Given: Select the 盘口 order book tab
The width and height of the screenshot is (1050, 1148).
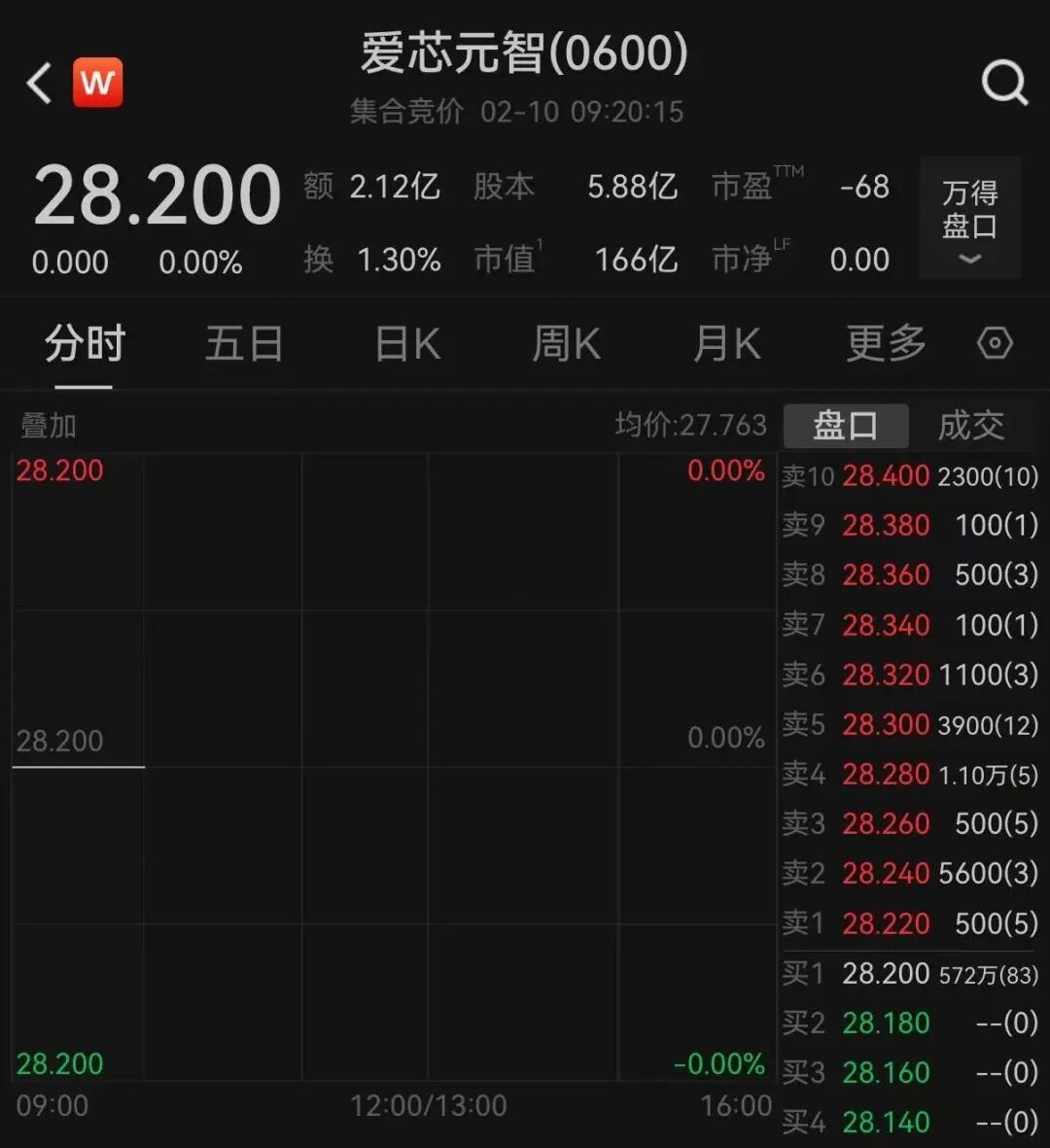Looking at the screenshot, I should click(845, 426).
